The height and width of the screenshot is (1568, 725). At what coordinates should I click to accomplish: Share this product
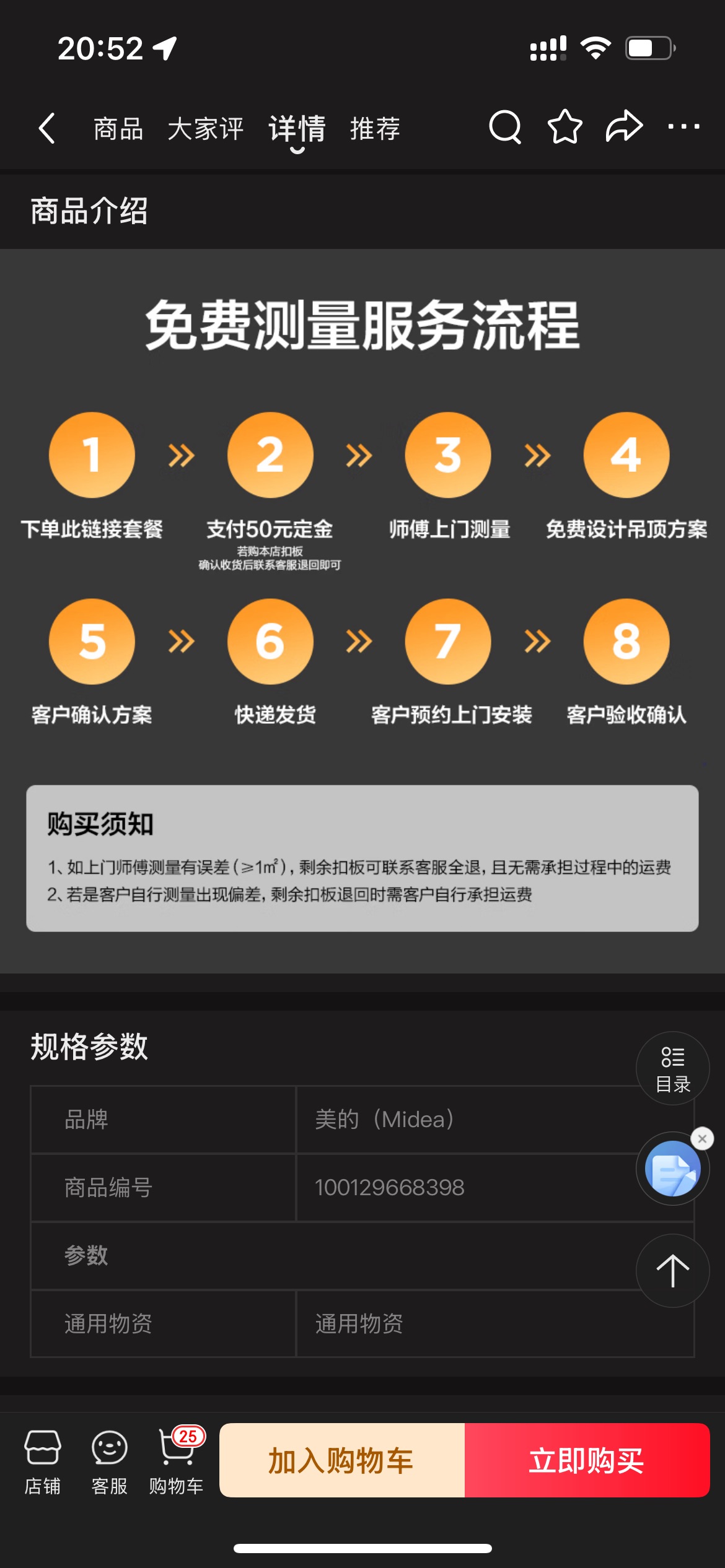(x=623, y=127)
